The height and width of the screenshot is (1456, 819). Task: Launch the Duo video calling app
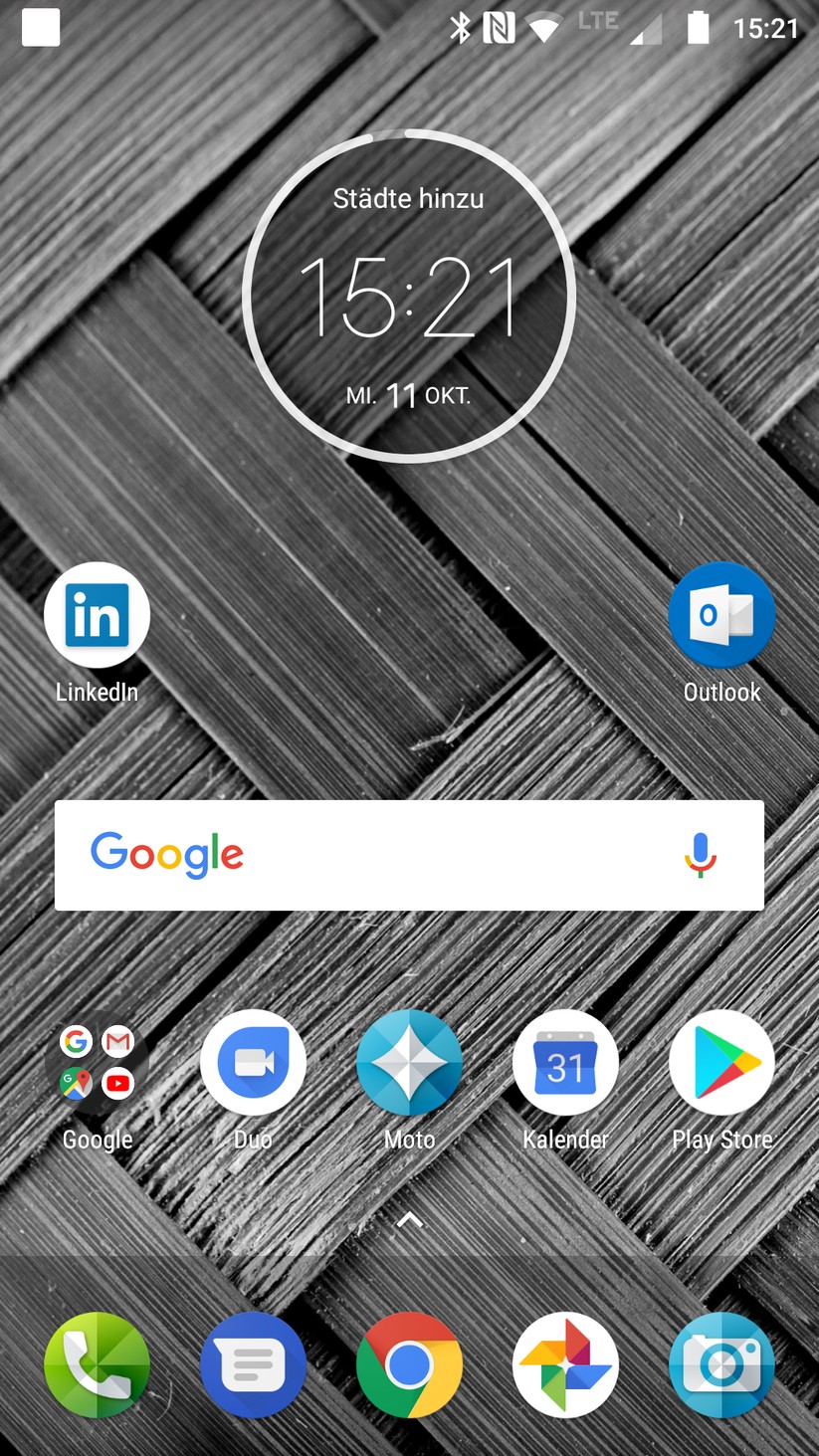point(253,1063)
